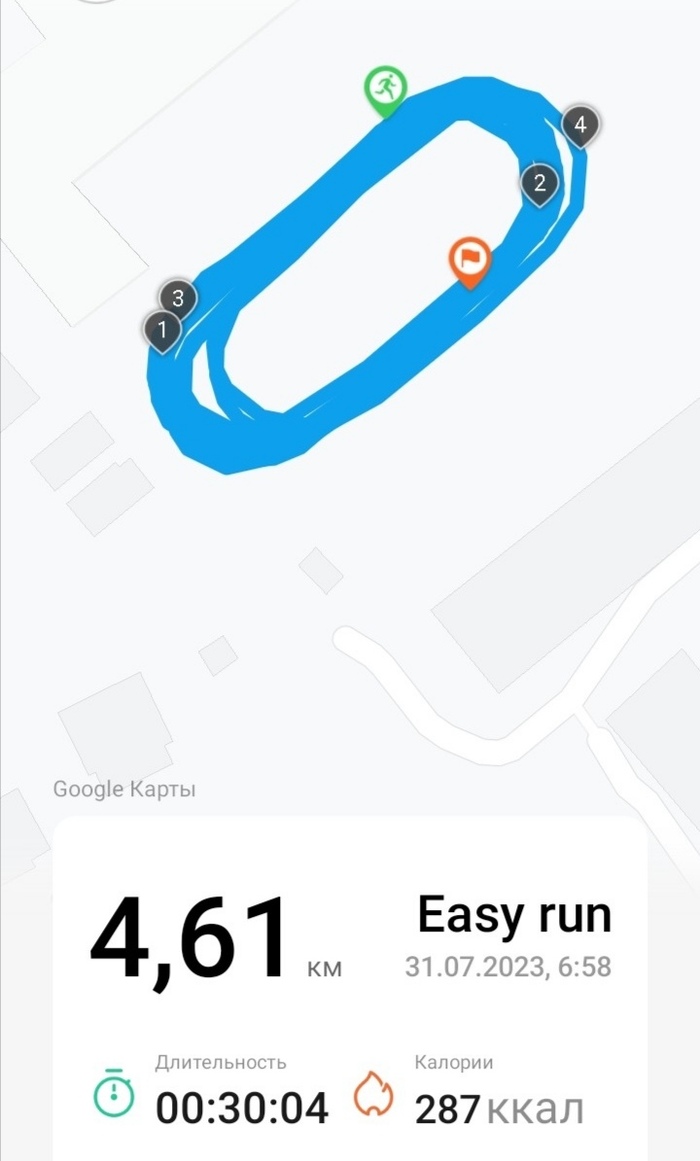Select kilometer marker 2 on the route
This screenshot has width=700, height=1161.
[x=539, y=182]
